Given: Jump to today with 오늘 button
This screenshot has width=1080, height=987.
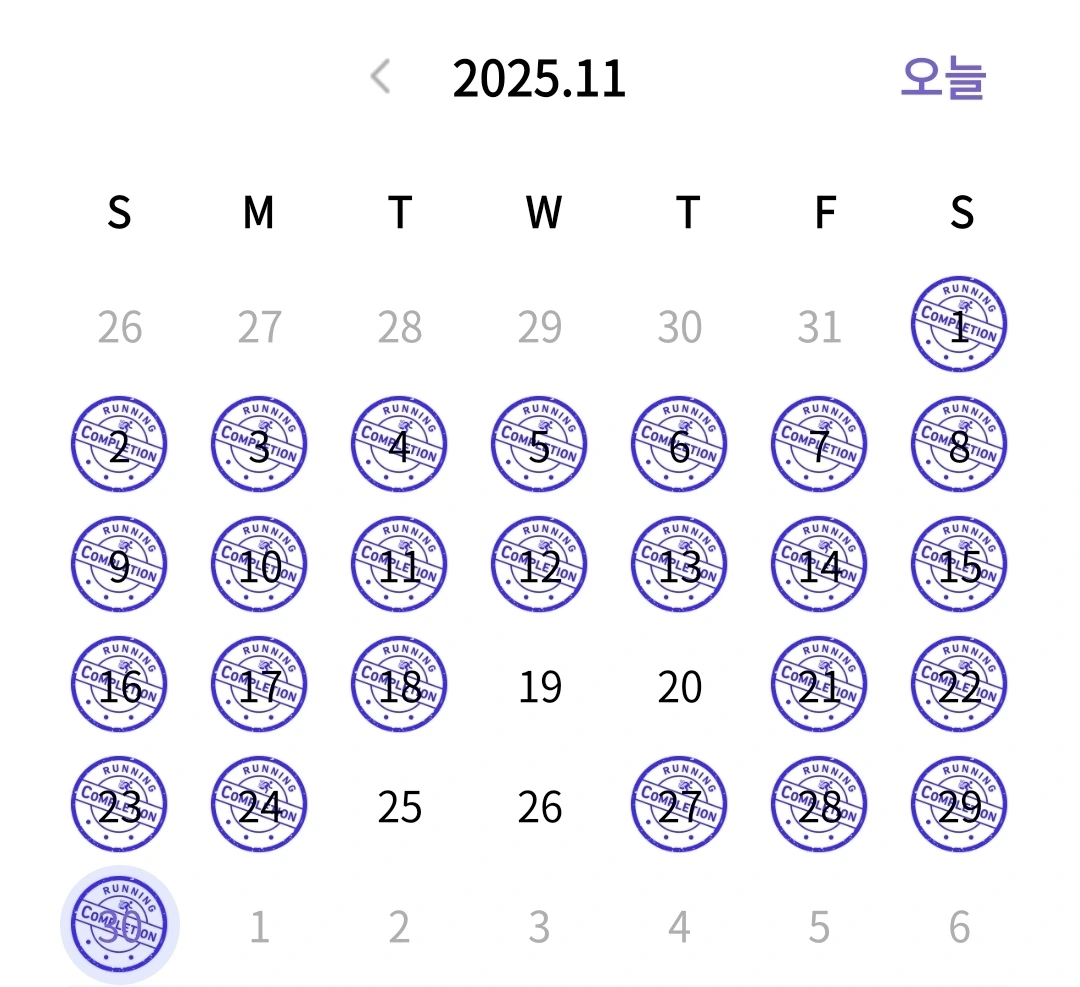Looking at the screenshot, I should click(x=943, y=78).
